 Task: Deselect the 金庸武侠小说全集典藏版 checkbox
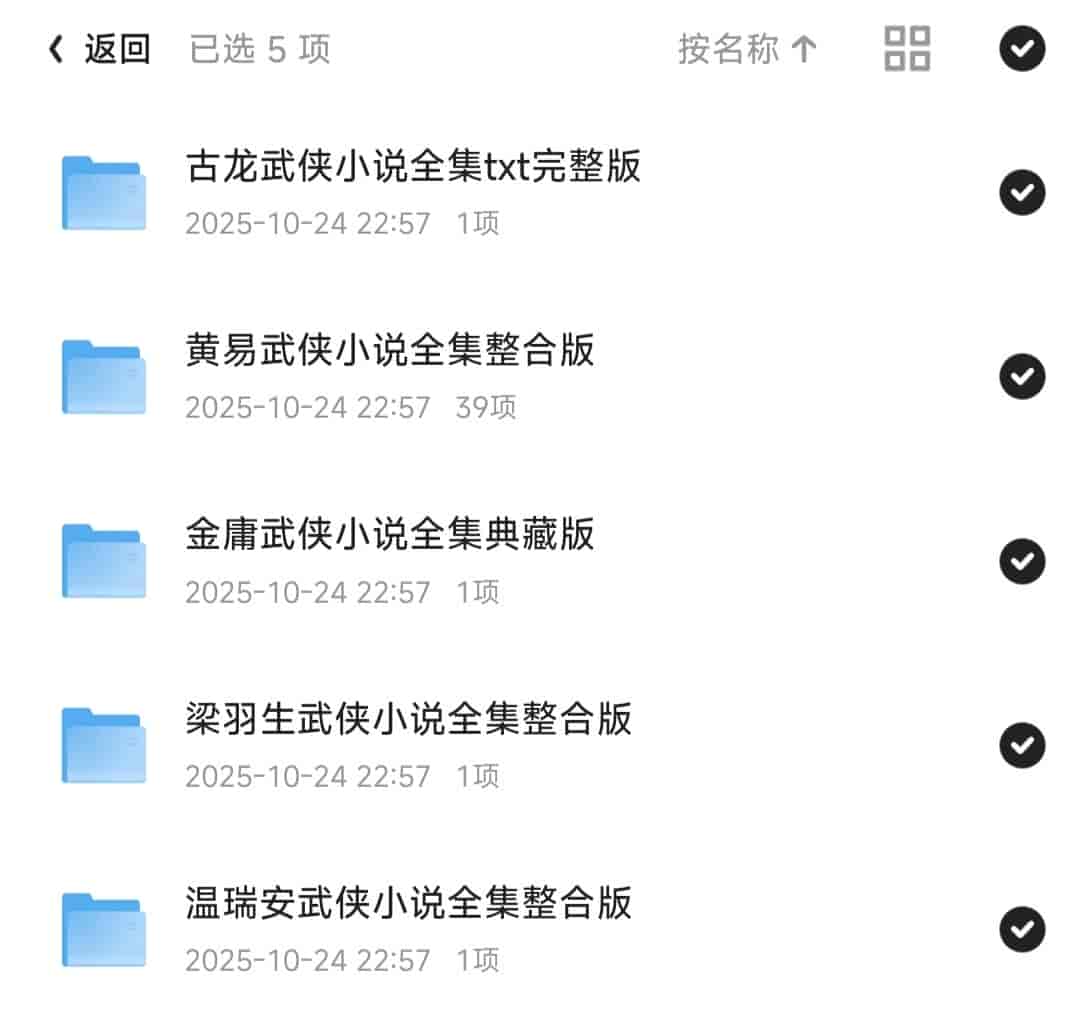coord(1022,561)
